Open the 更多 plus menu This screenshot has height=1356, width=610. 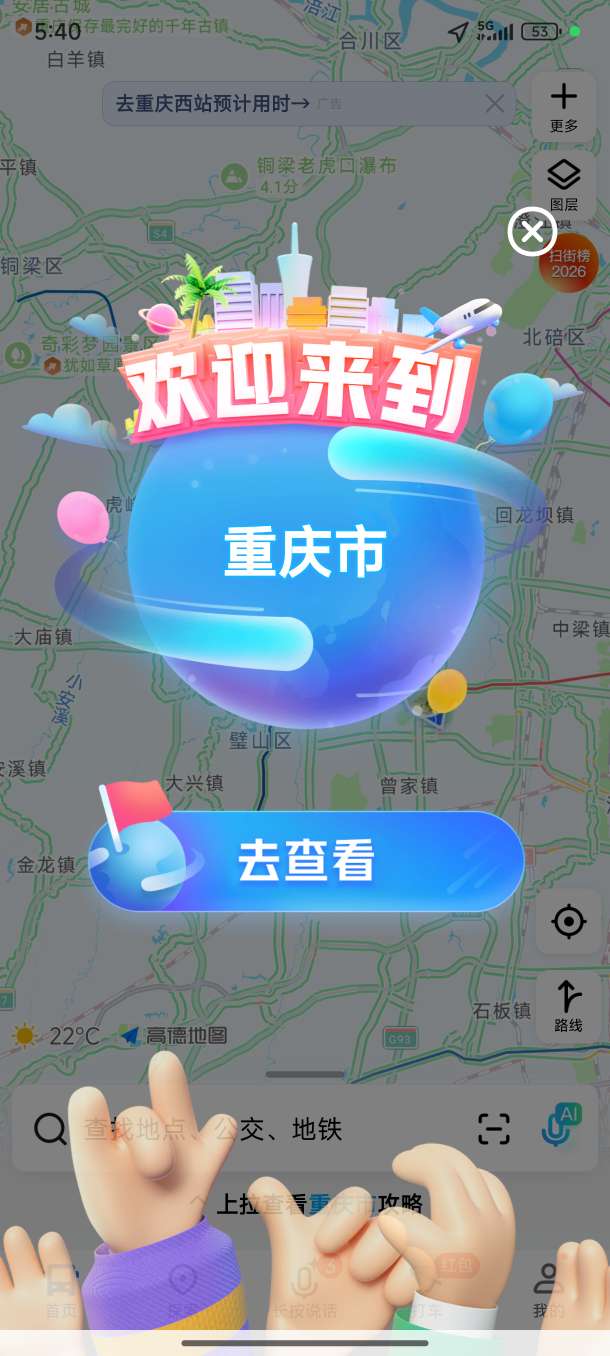564,106
